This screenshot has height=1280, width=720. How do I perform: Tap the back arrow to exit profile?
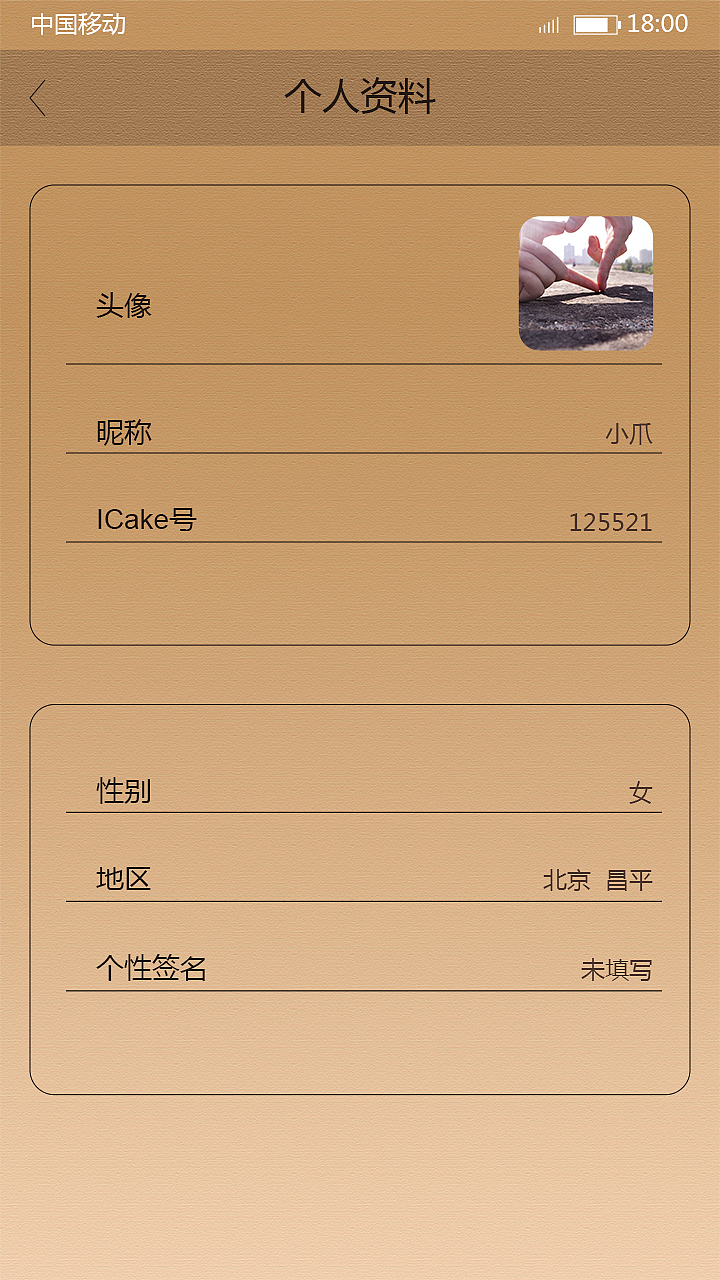click(x=37, y=98)
